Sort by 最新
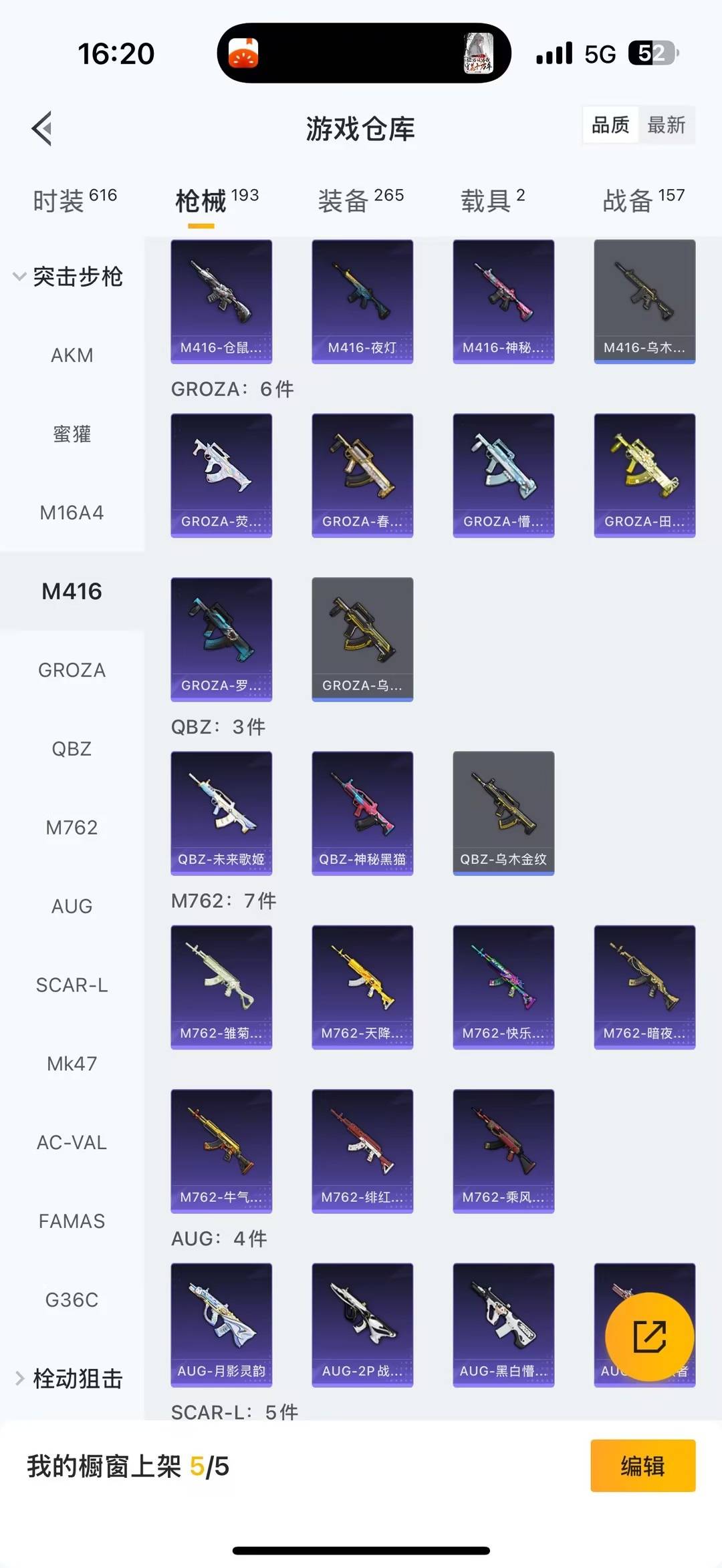This screenshot has width=722, height=1568. [x=666, y=125]
